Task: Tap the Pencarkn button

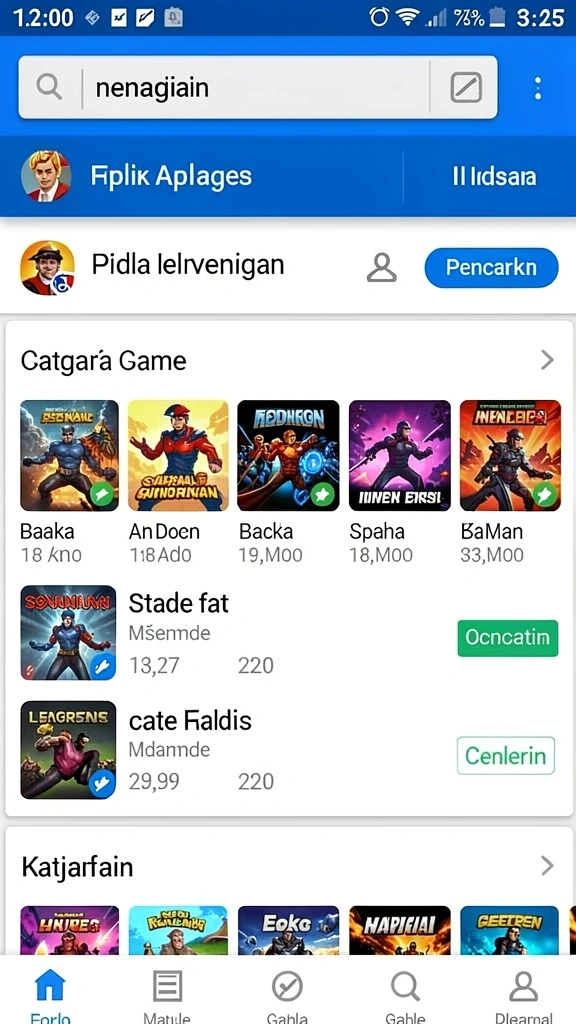Action: pyautogui.click(x=491, y=268)
